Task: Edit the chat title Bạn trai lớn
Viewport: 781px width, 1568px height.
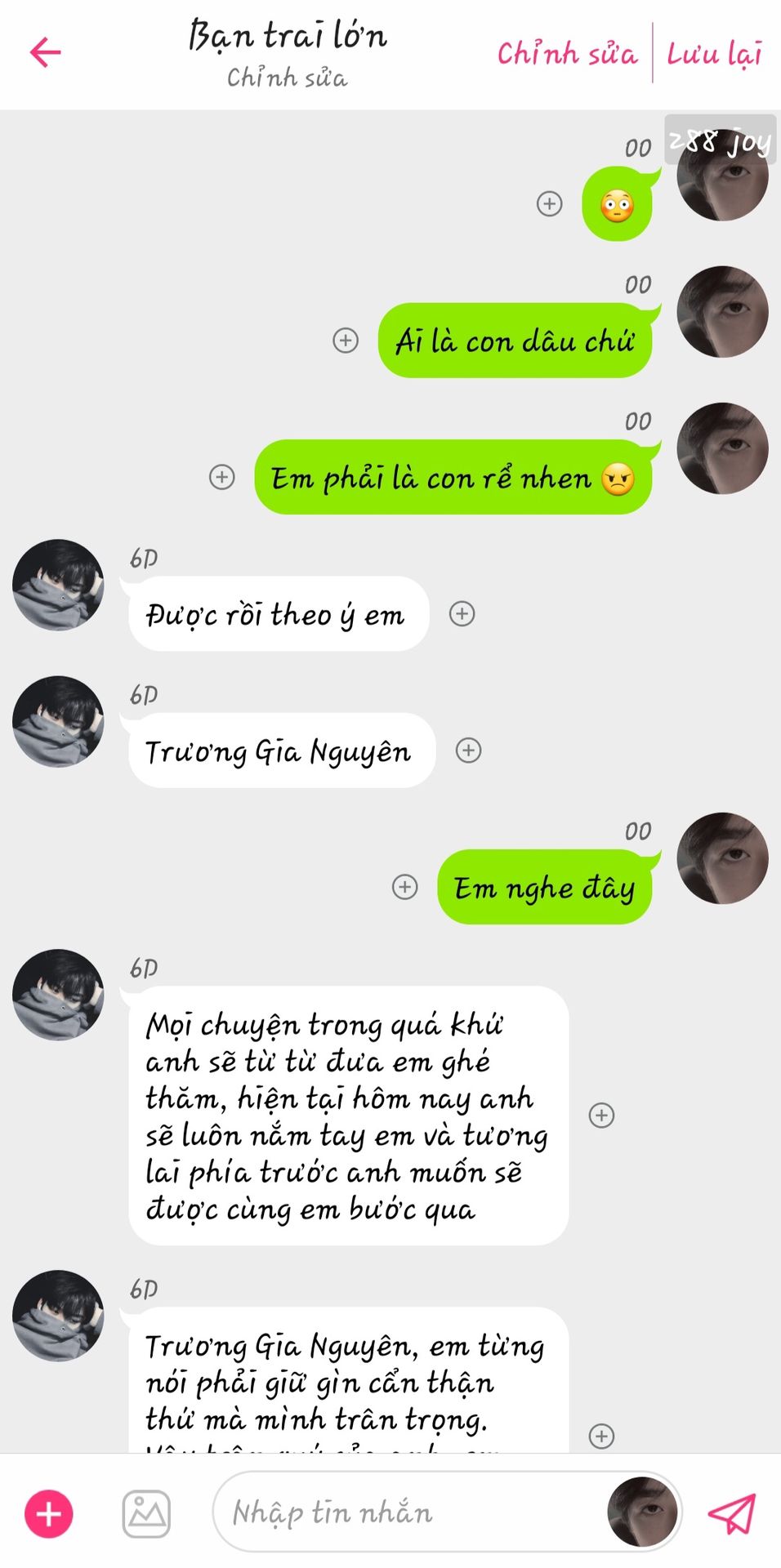Action: click(287, 37)
